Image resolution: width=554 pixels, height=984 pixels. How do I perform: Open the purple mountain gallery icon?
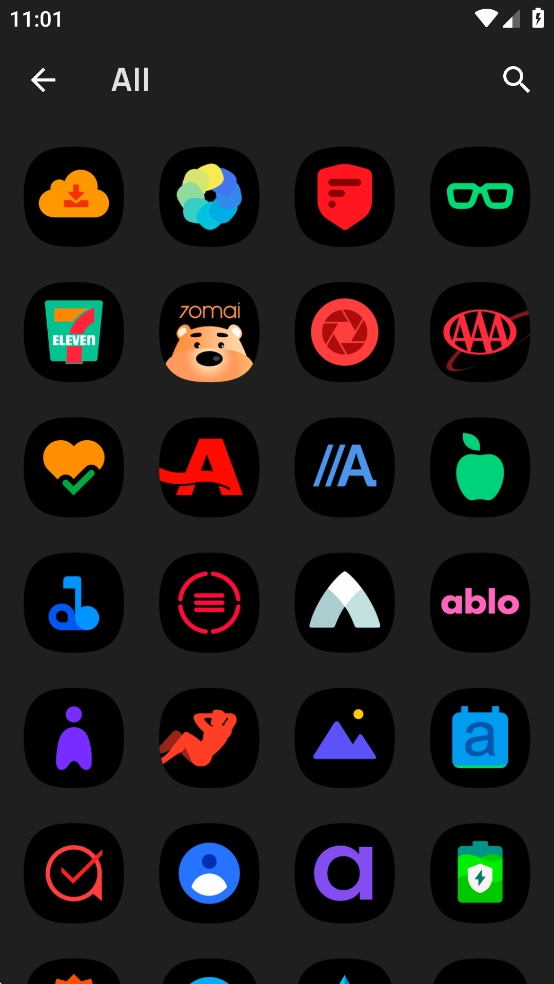click(345, 738)
